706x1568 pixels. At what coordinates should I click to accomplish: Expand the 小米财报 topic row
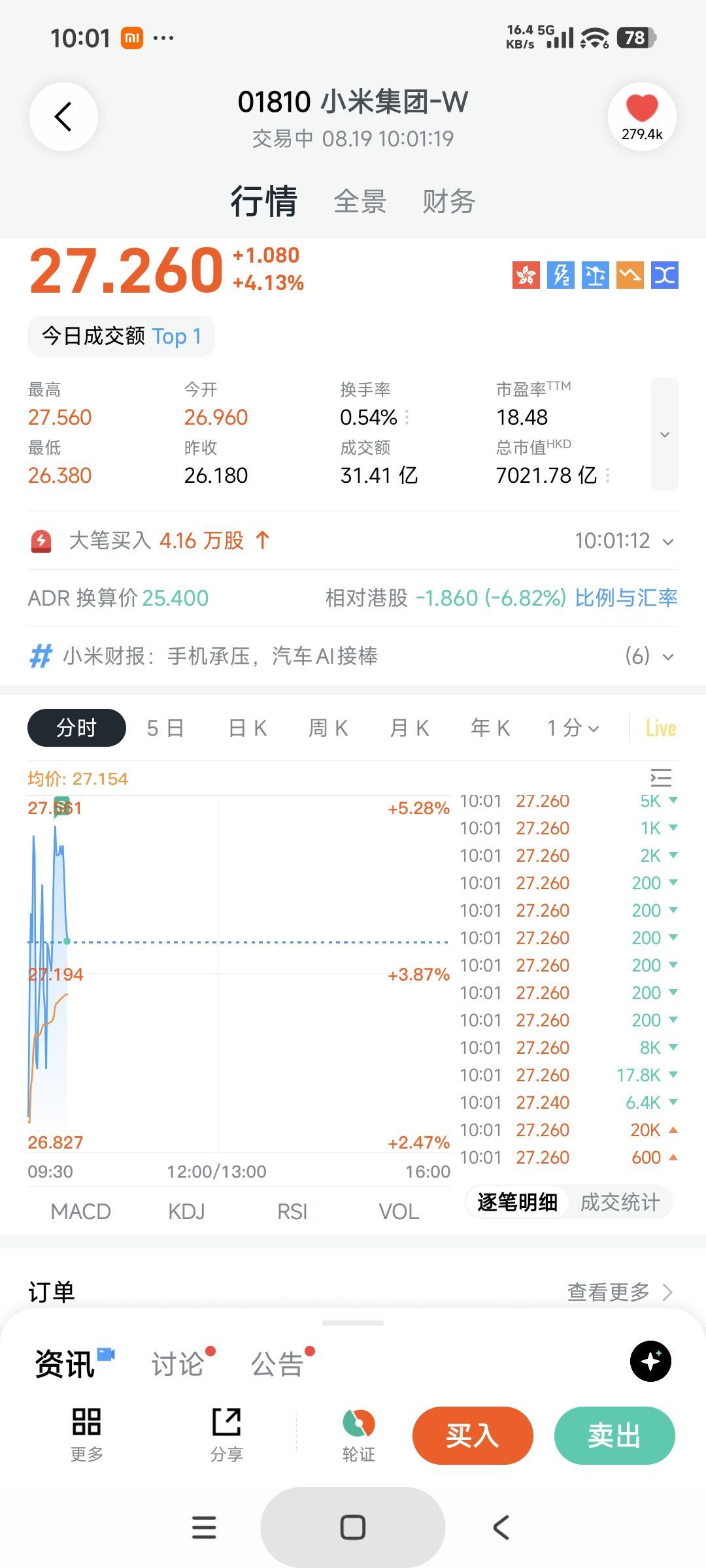(x=353, y=656)
